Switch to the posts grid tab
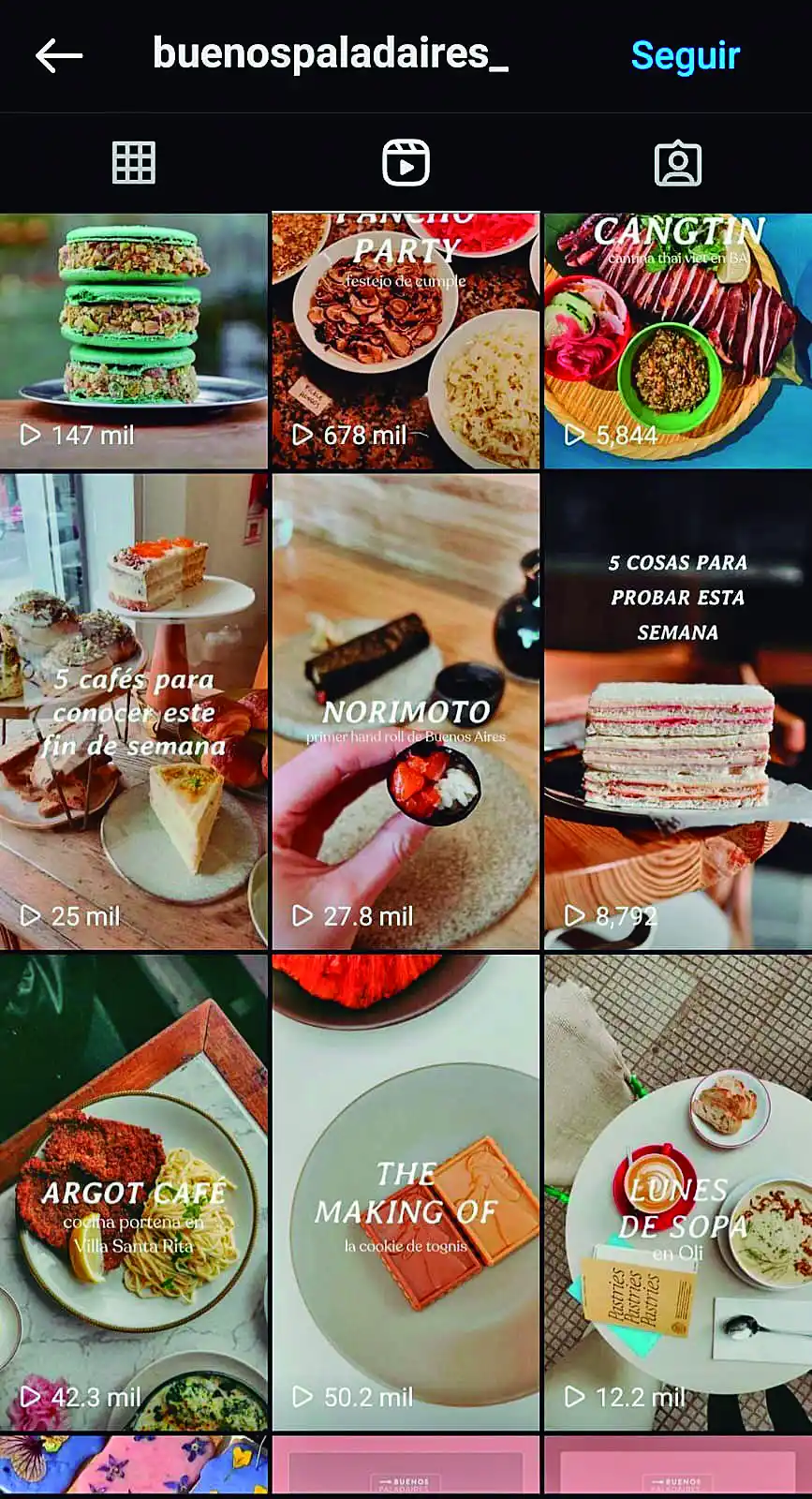Screen dimensions: 812x1499 click(134, 163)
